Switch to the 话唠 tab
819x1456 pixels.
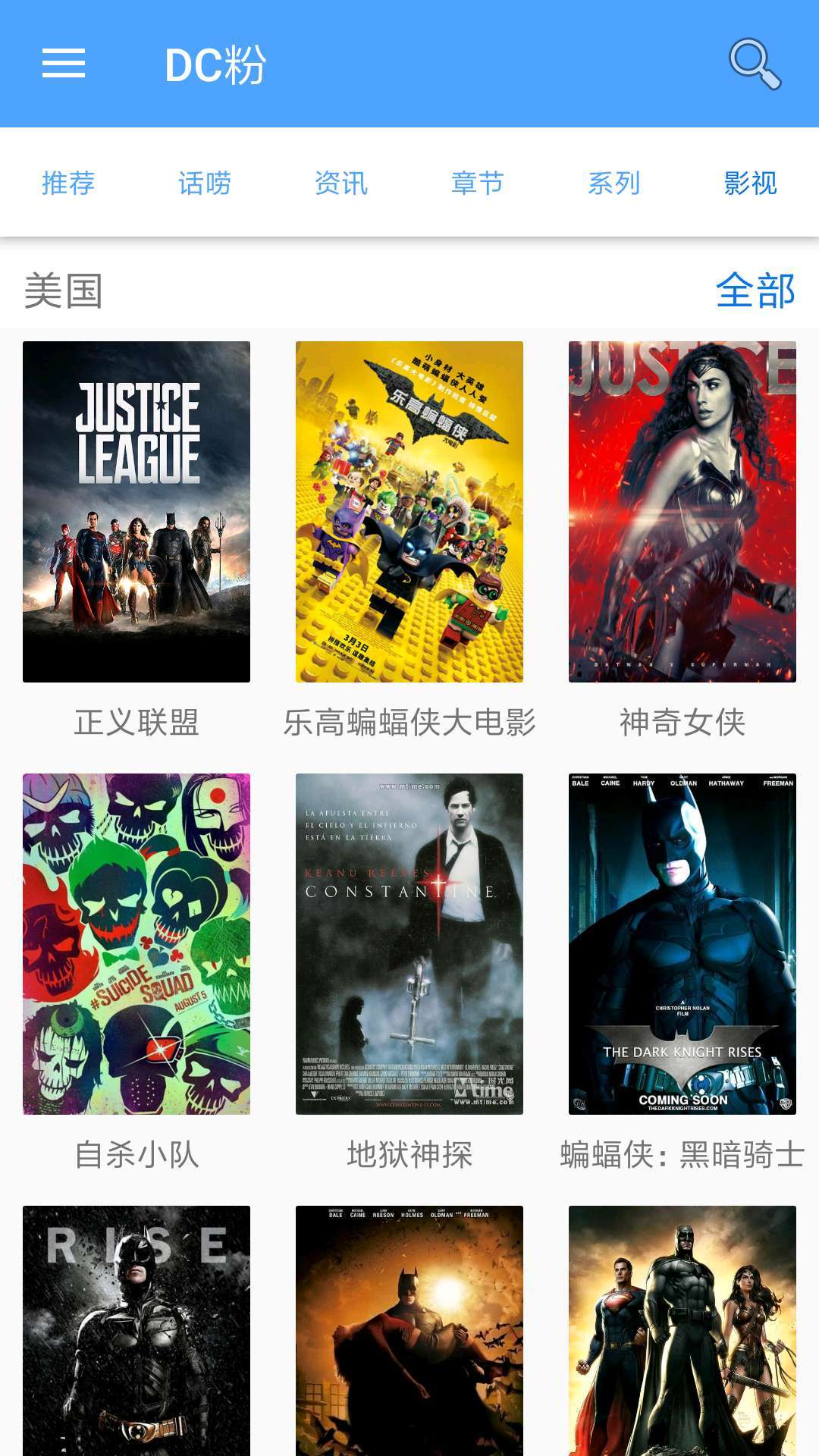coord(205,183)
